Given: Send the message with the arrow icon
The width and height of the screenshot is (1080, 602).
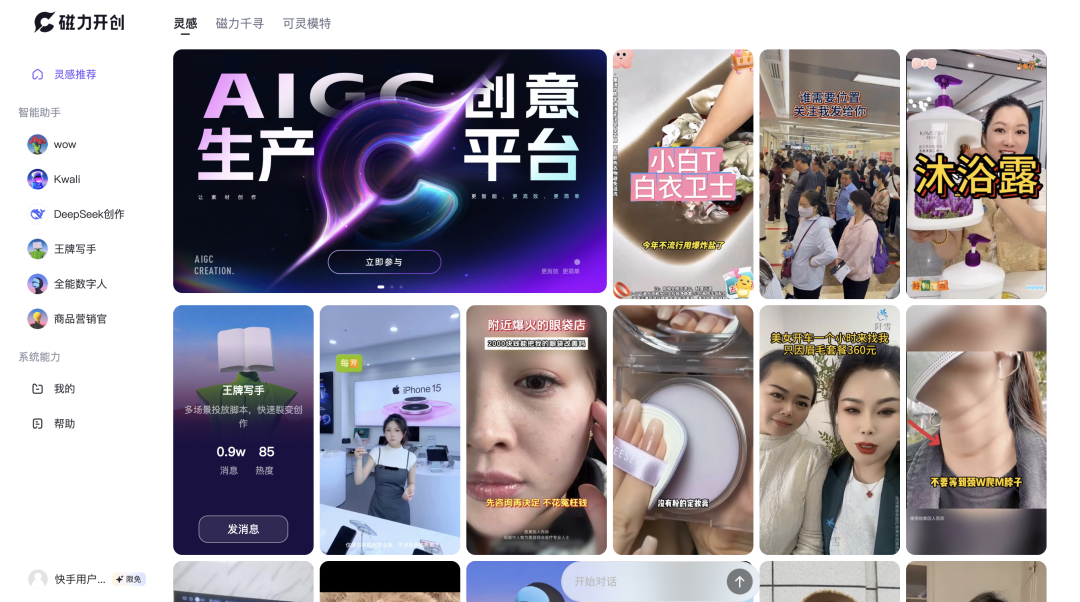Looking at the screenshot, I should tap(739, 581).
